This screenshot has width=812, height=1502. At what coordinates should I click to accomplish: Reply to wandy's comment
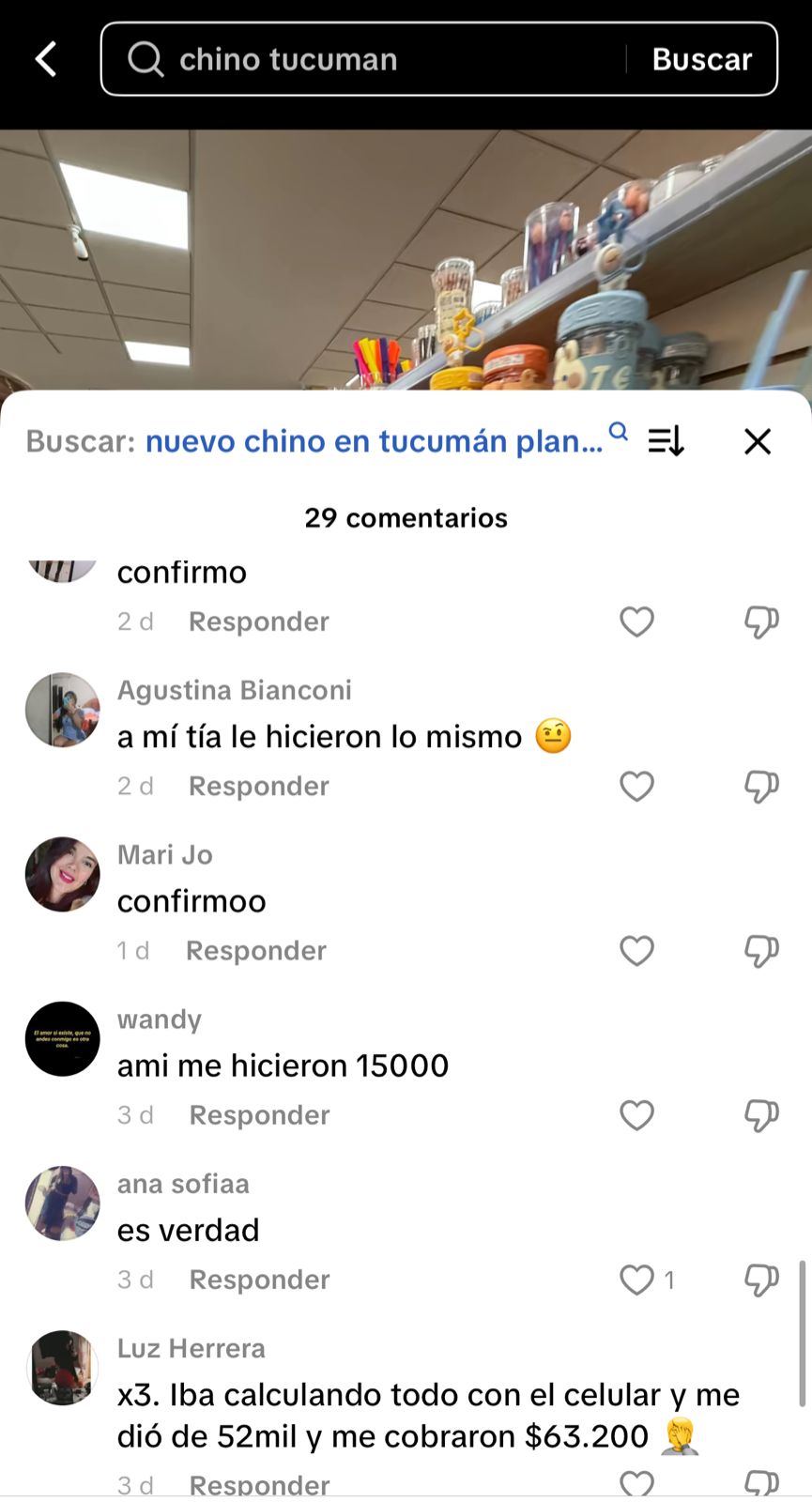(x=259, y=1115)
